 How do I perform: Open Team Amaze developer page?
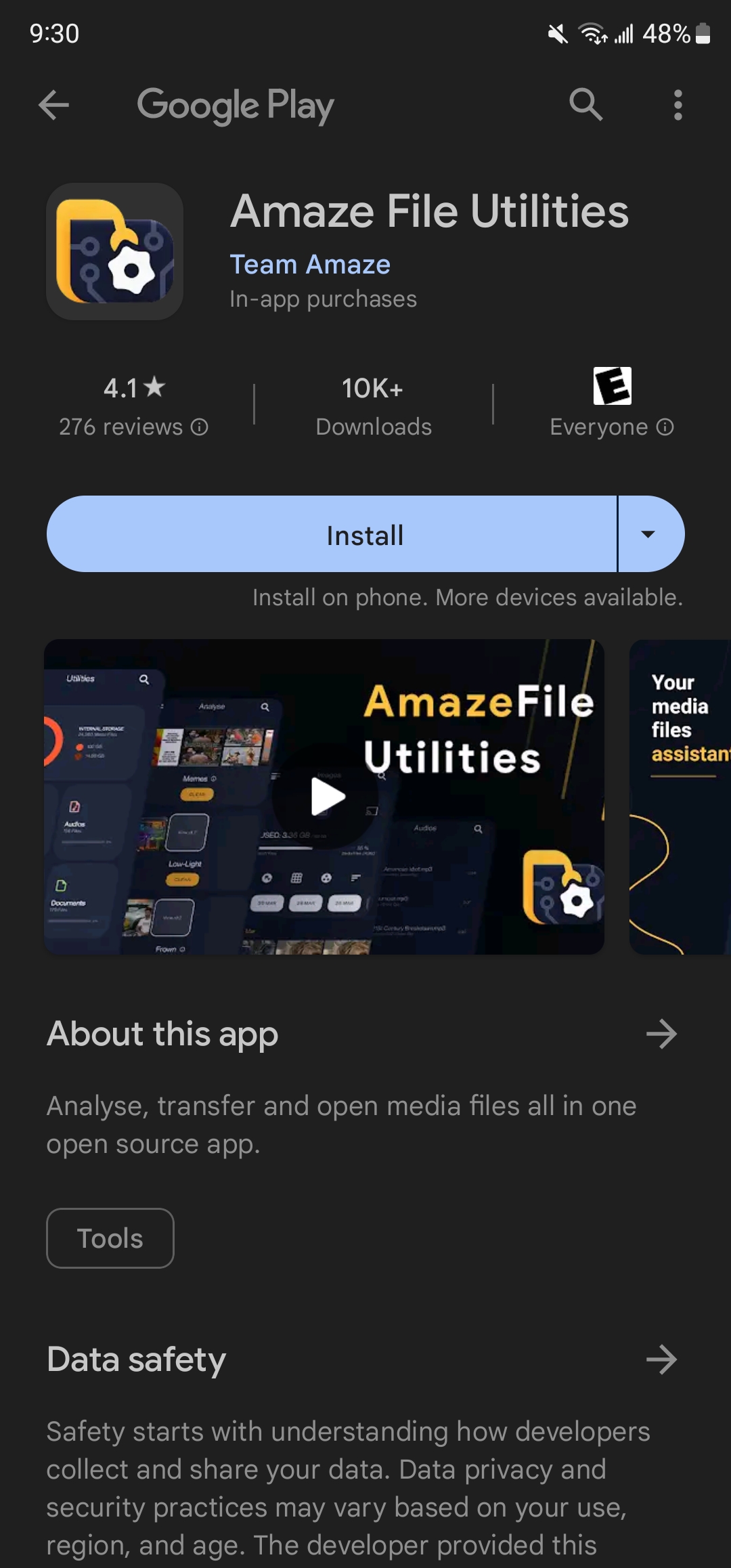310,265
